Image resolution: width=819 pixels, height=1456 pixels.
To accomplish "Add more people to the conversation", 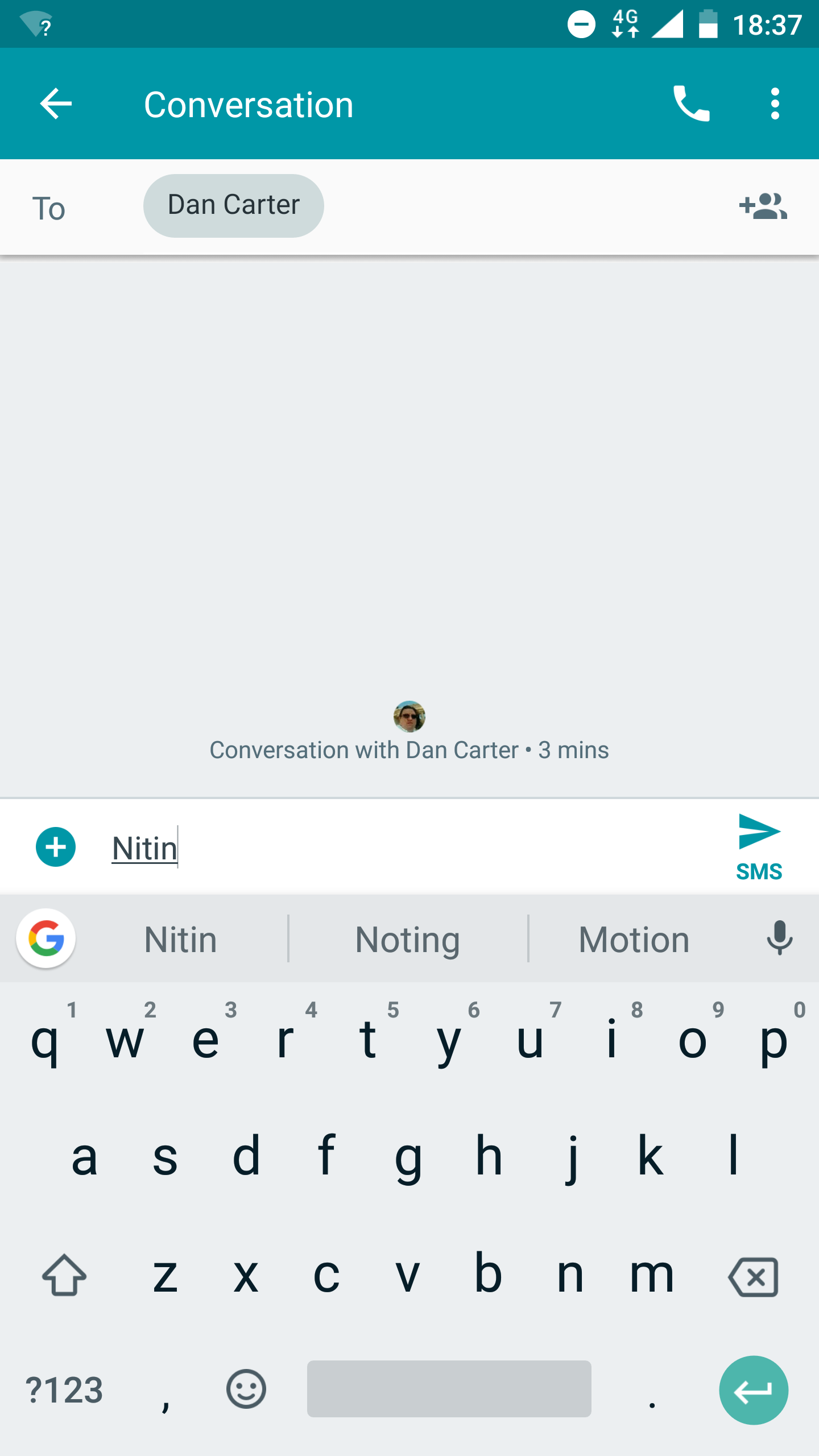I will coord(763,206).
